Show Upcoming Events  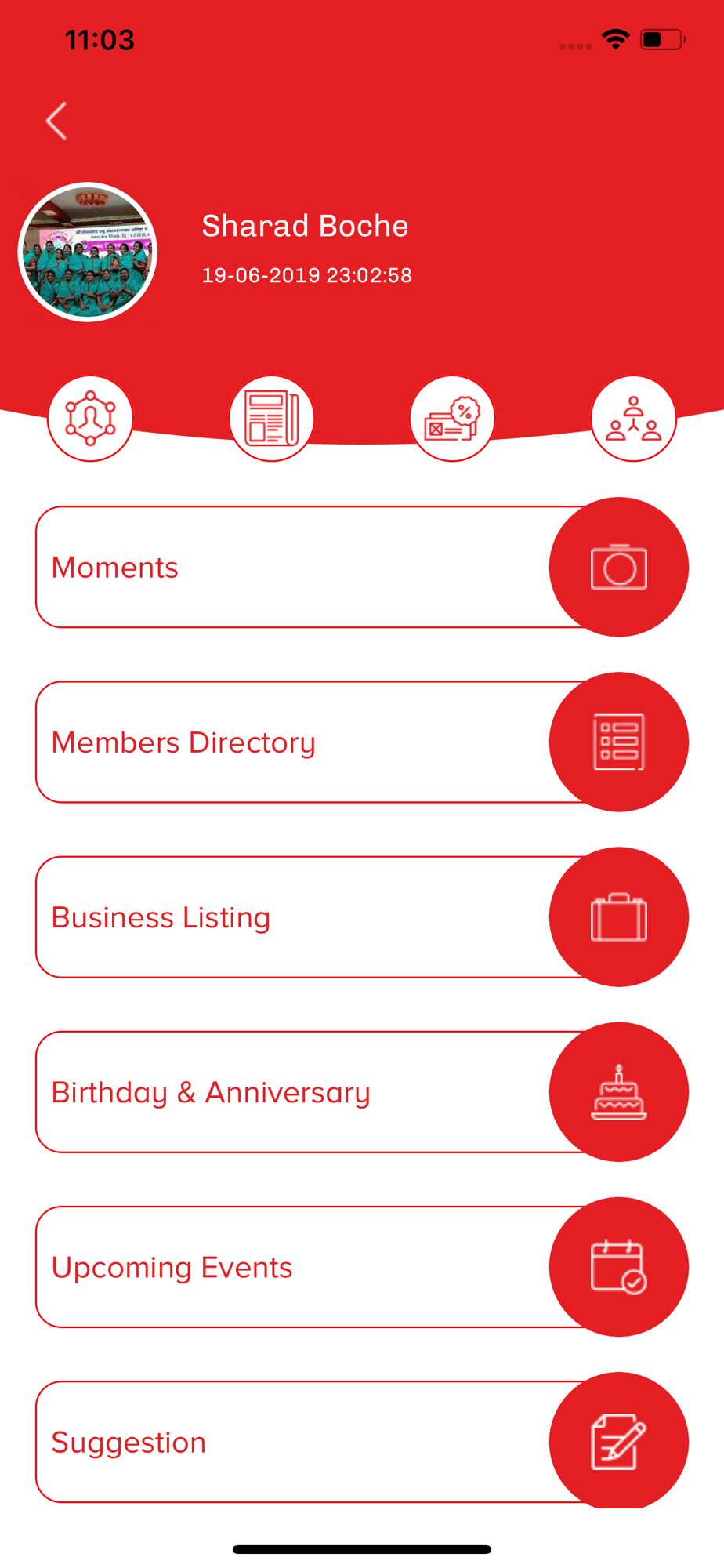362,1266
